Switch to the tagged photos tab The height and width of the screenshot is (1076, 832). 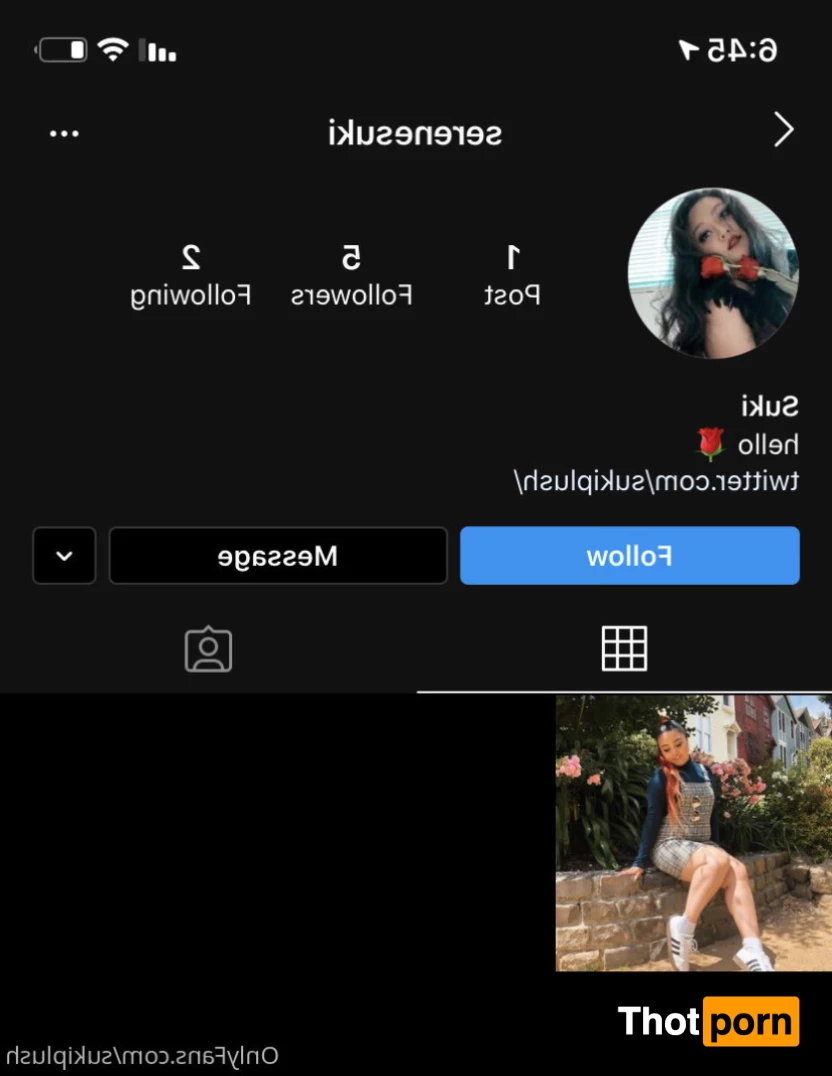pyautogui.click(x=208, y=649)
